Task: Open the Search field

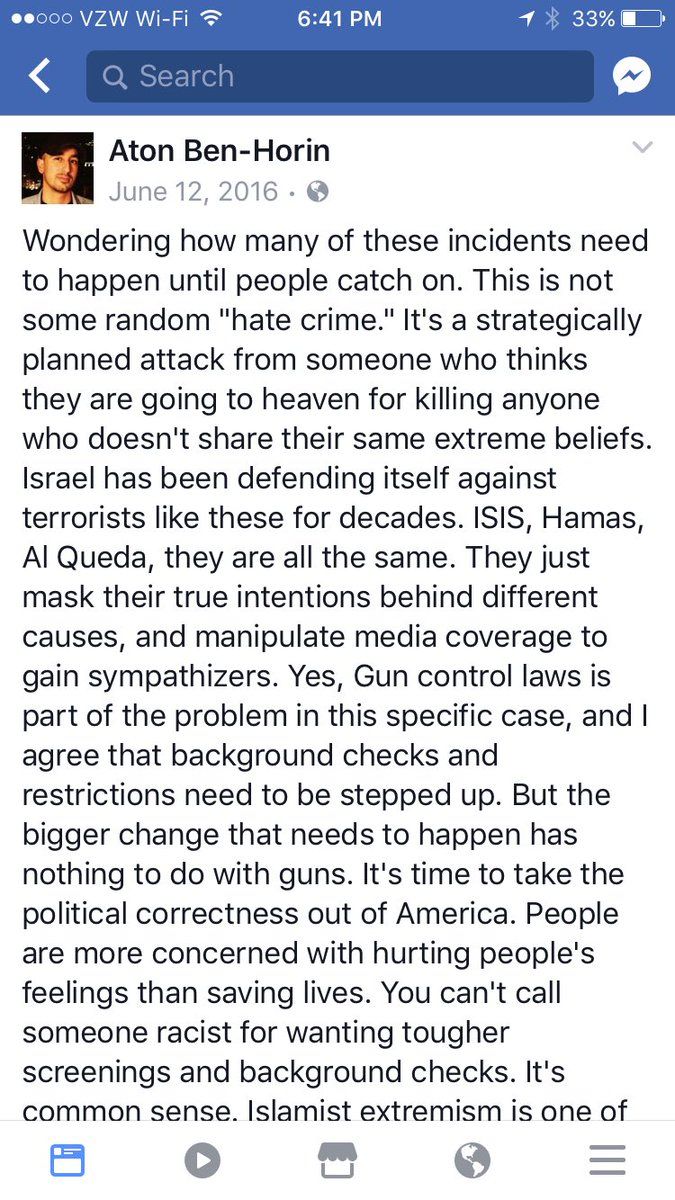Action: (339, 76)
